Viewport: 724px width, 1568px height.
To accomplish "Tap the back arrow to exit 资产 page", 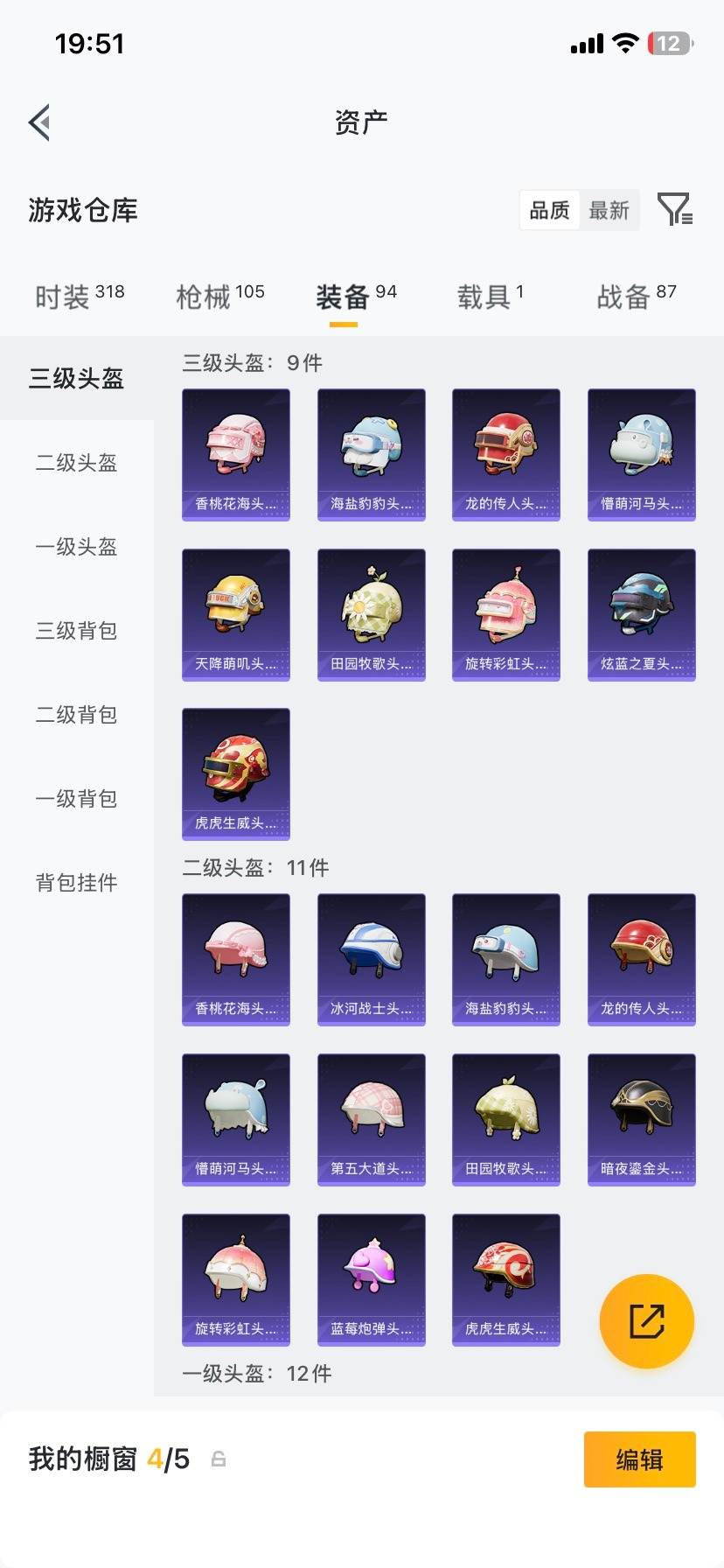I will coord(38,122).
